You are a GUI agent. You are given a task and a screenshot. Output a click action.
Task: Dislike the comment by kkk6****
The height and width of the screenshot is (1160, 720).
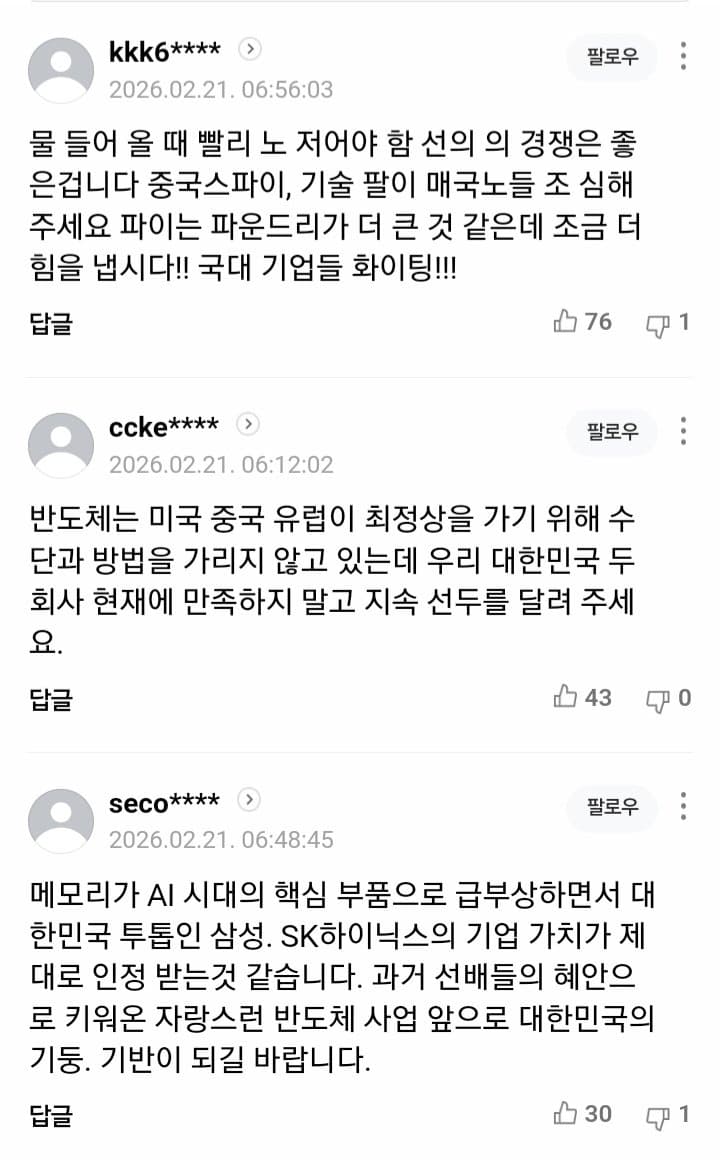pos(657,323)
